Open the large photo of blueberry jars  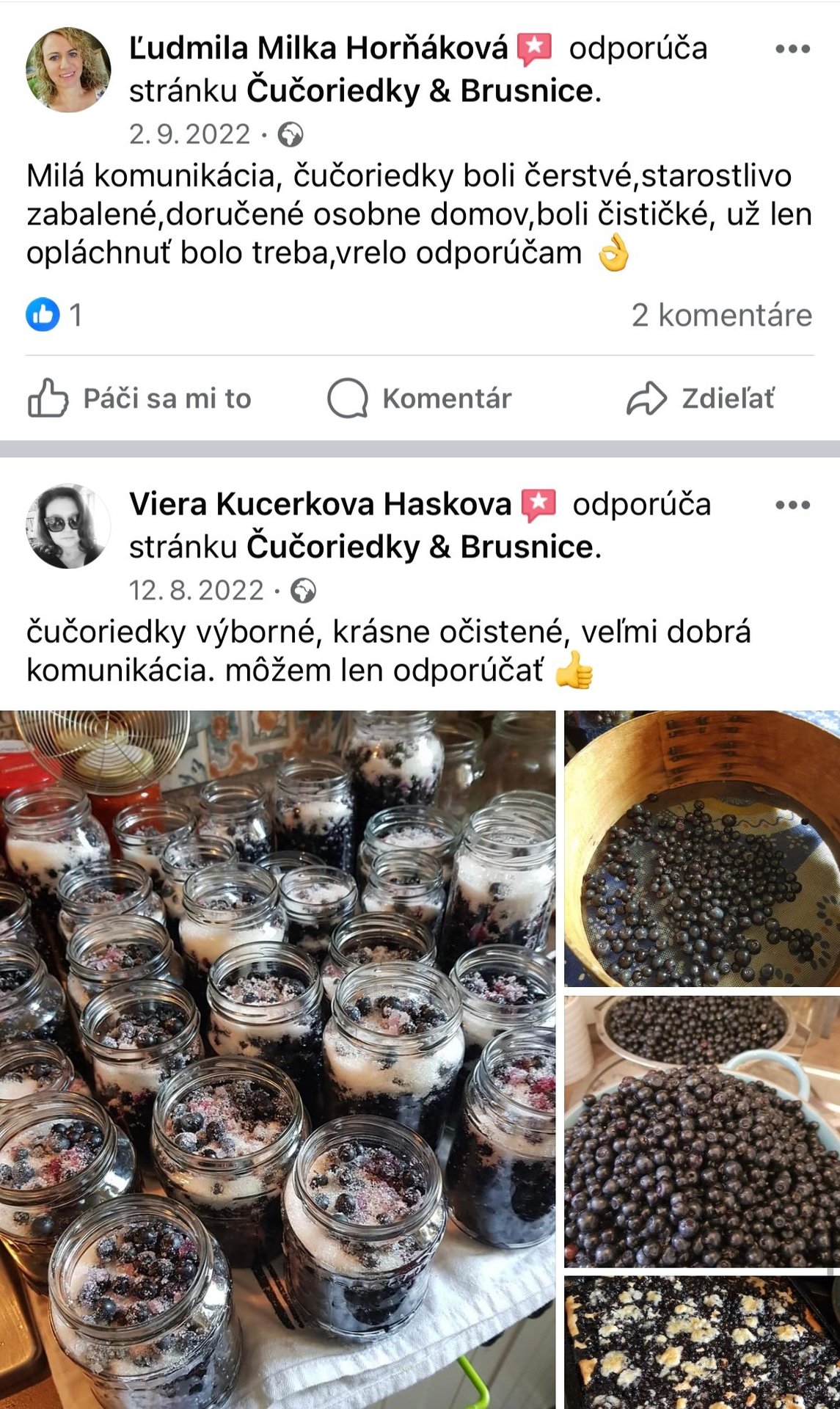click(x=277, y=1057)
